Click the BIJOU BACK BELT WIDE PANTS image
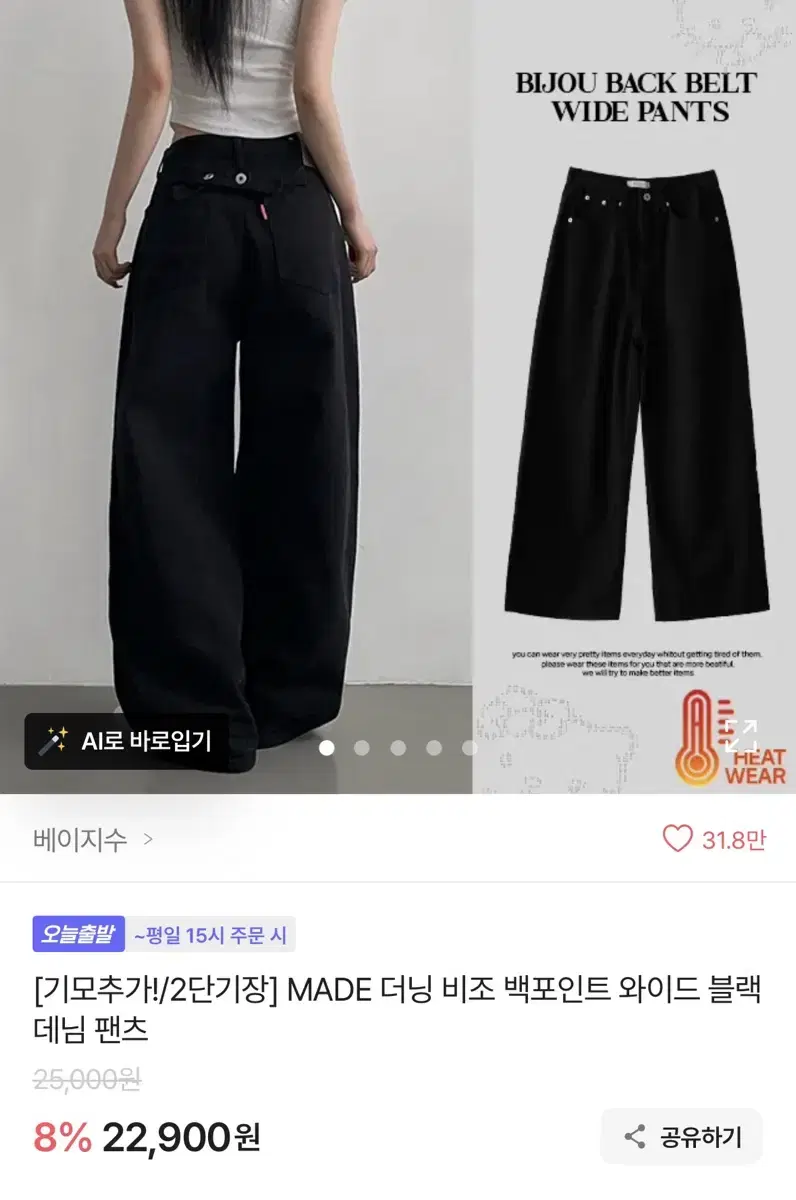The width and height of the screenshot is (796, 1200). (630, 400)
